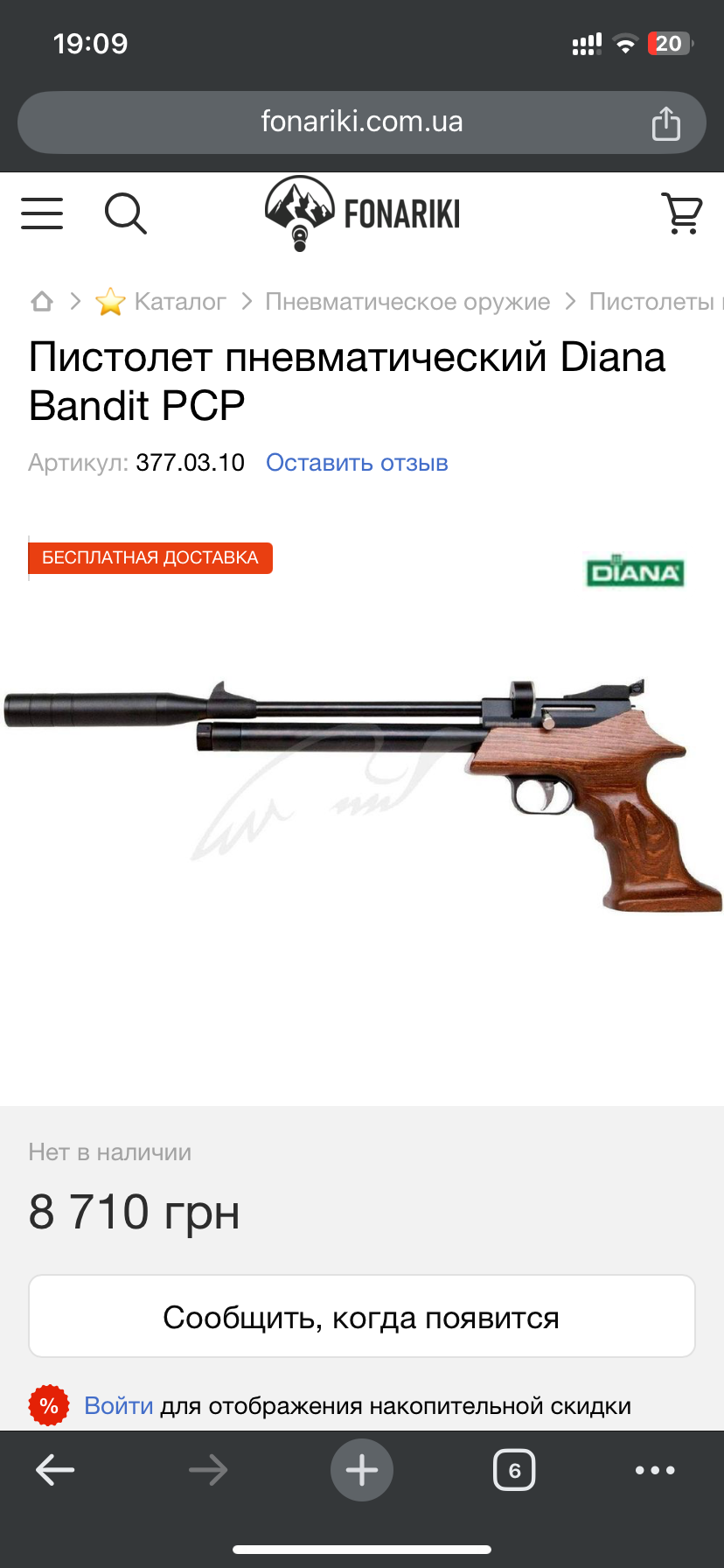Open Пневматическое оружие breadcrumb

(407, 302)
